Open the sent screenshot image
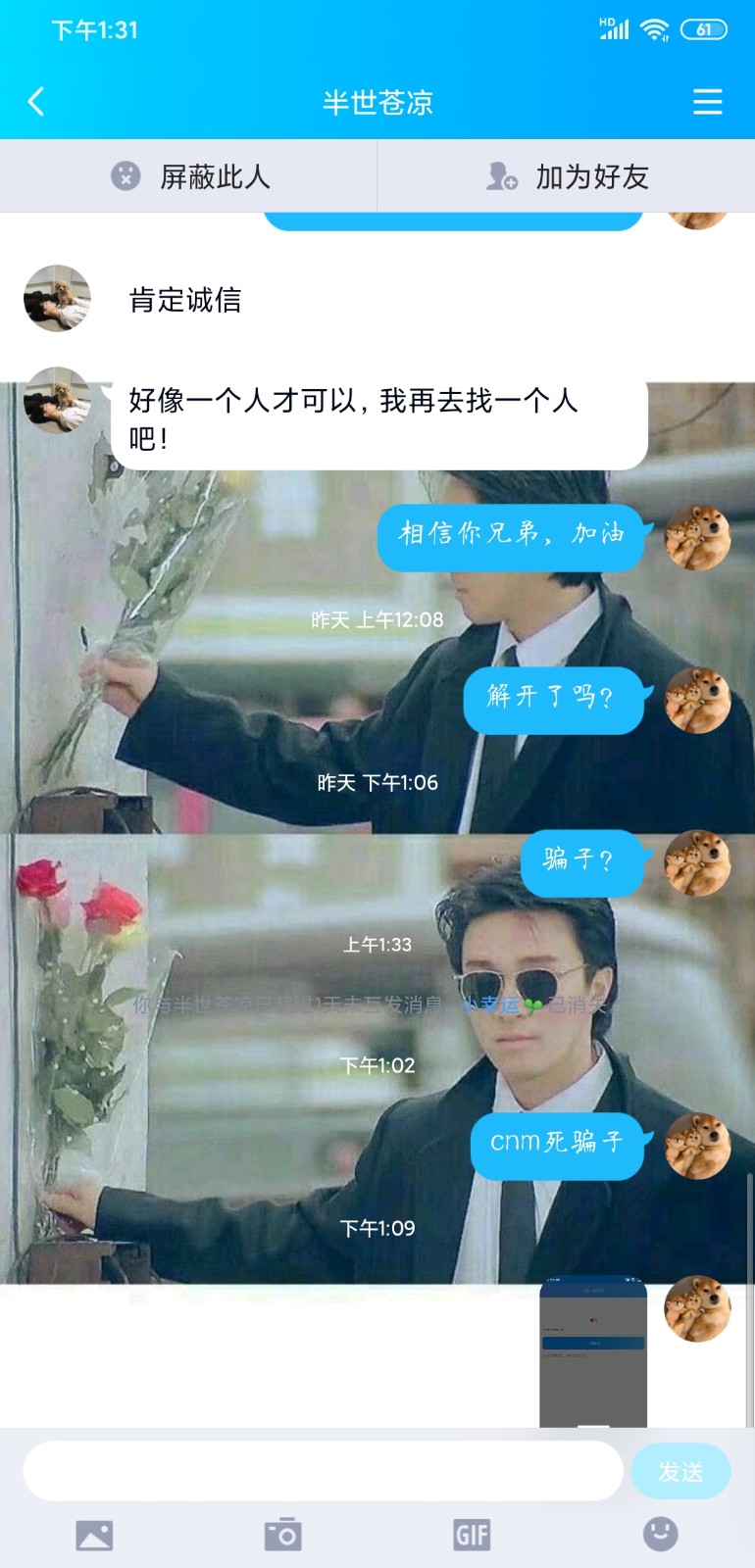The width and height of the screenshot is (755, 1568). click(x=593, y=1352)
